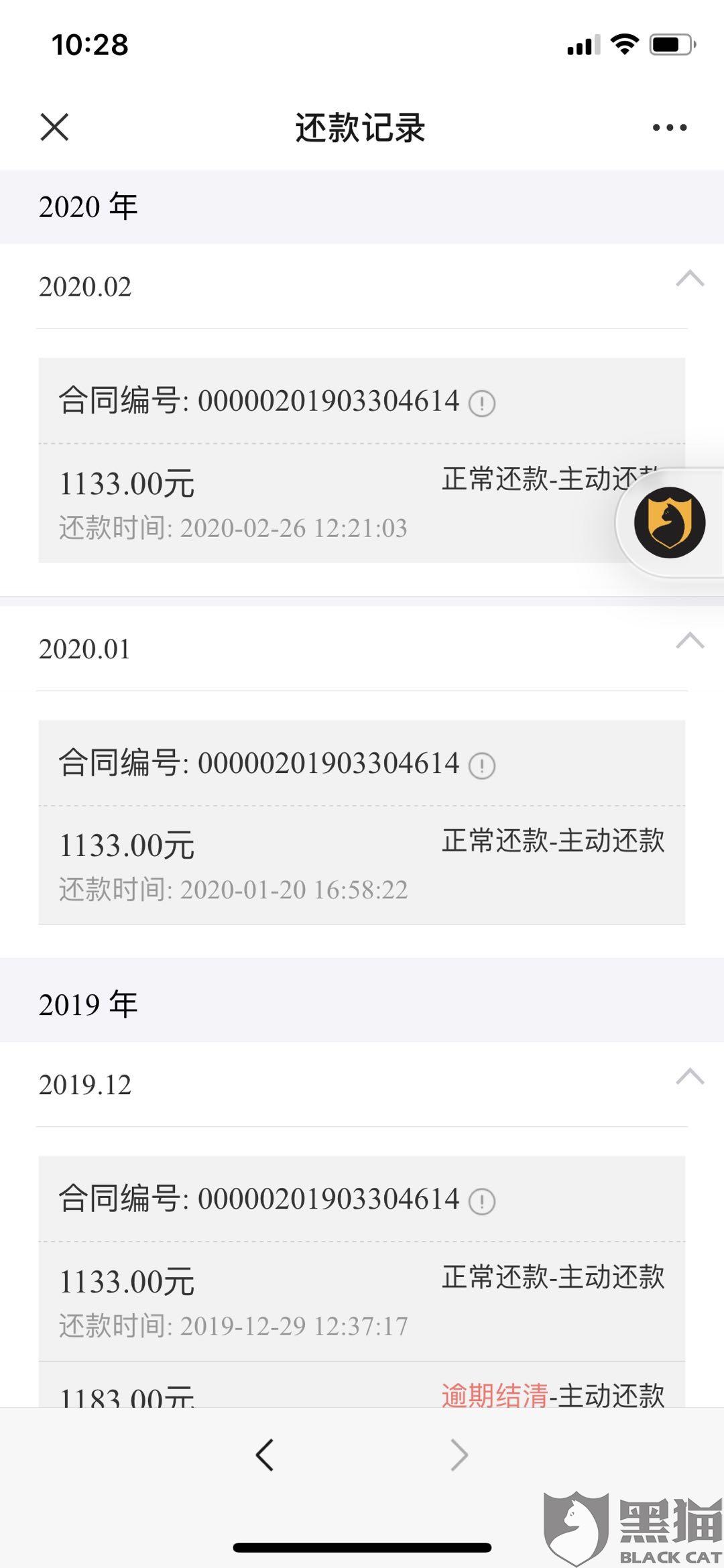
Task: Tap the info icon in the 2020.02 contract
Action: pyautogui.click(x=481, y=404)
